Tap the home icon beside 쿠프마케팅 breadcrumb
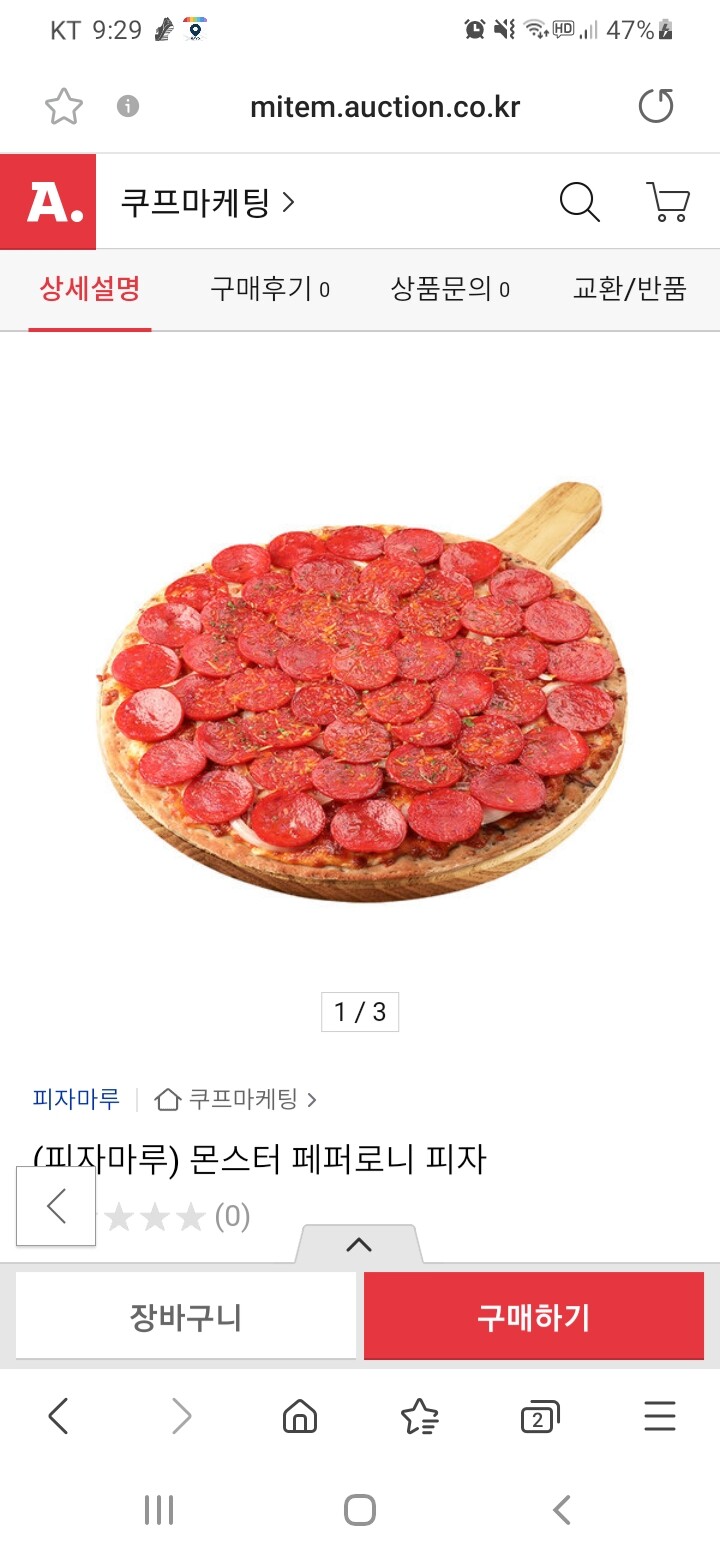The image size is (720, 1560). (x=166, y=1098)
